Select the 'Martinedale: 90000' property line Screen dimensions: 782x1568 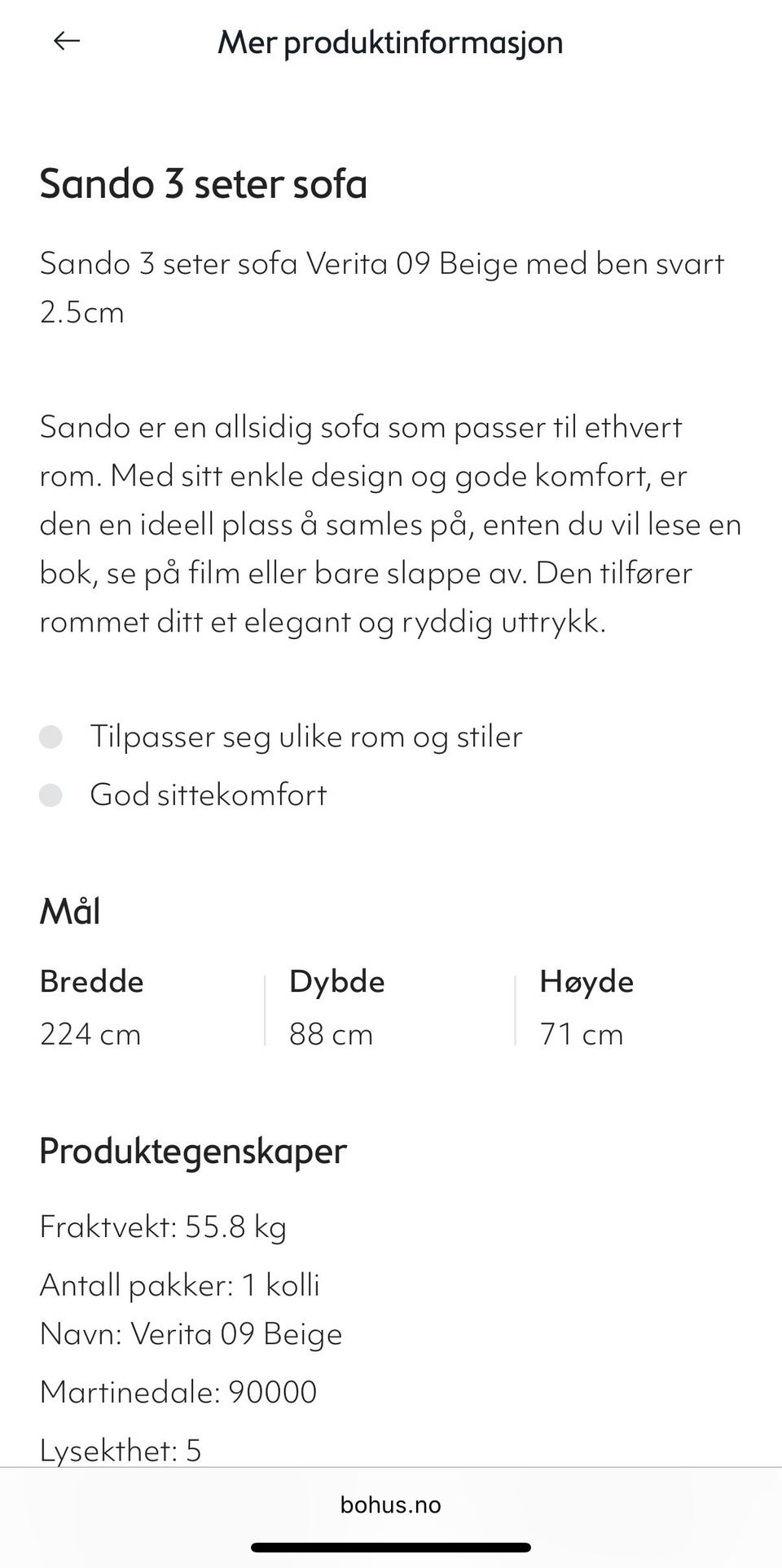(178, 1391)
